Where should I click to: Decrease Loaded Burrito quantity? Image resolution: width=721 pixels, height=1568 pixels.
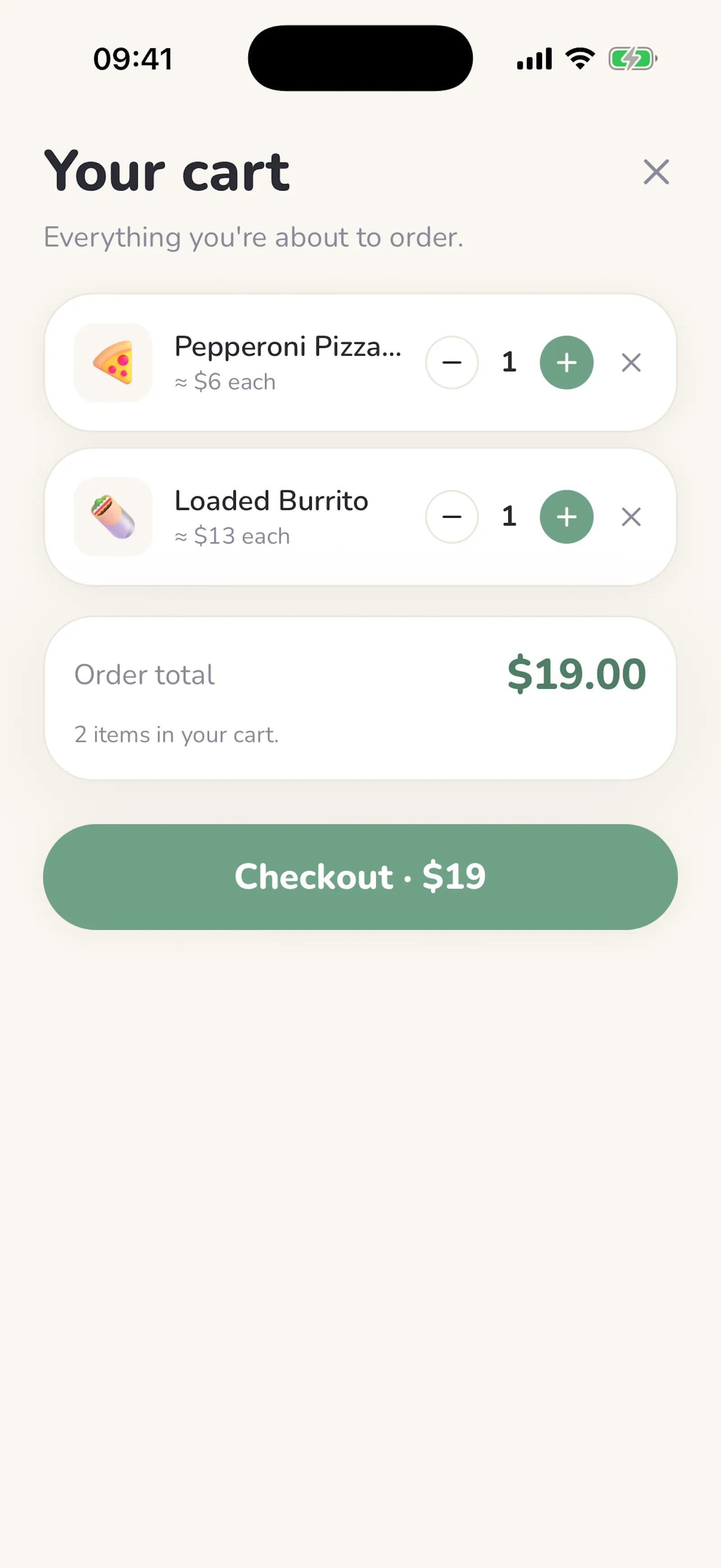(452, 517)
